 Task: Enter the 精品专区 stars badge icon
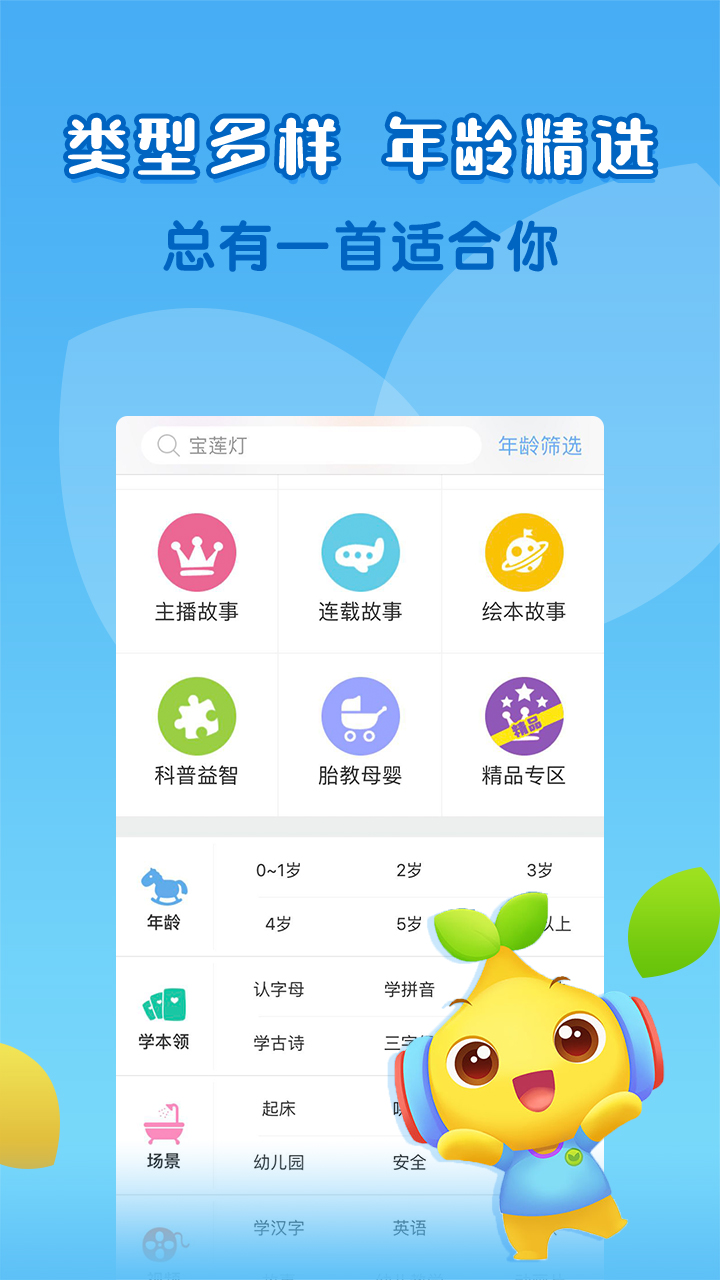coord(524,717)
